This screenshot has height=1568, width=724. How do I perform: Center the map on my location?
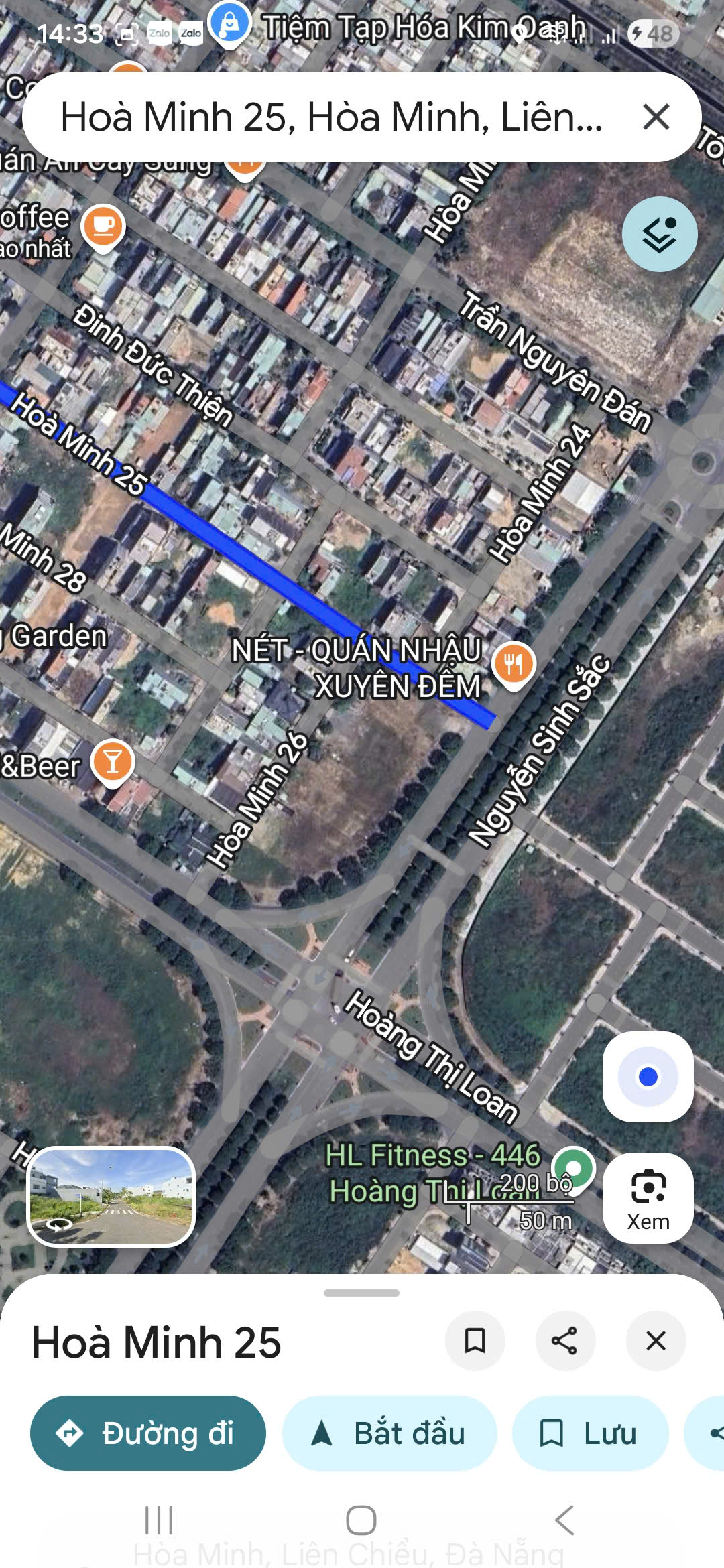[648, 1077]
